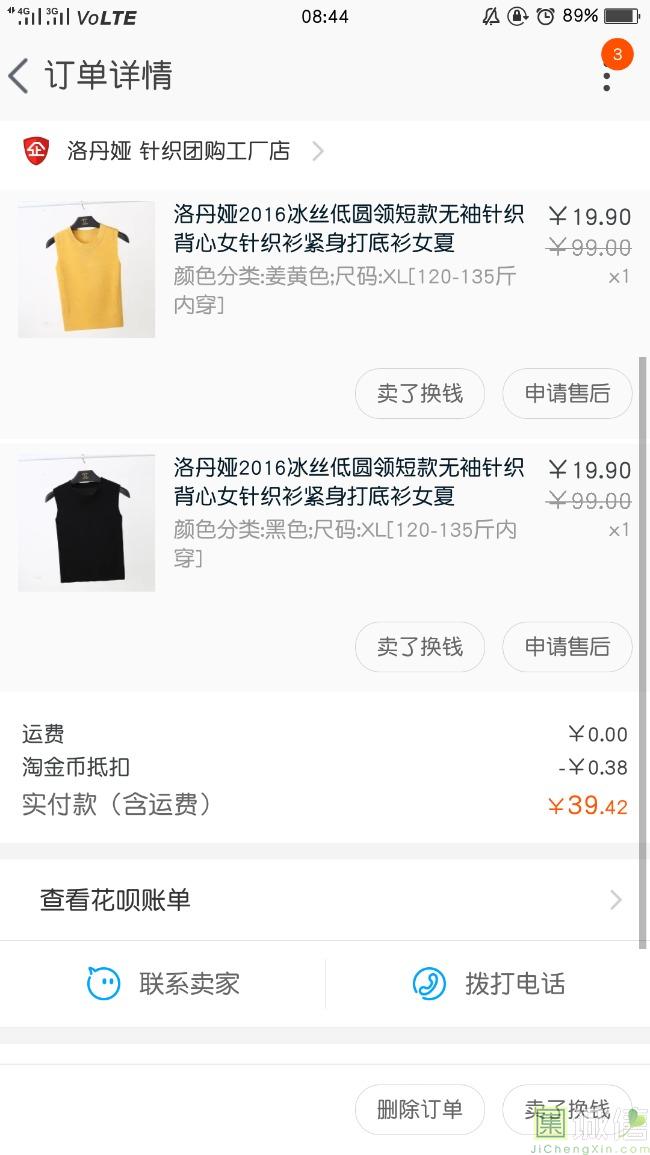Call the seller with 拨打电话
The height and width of the screenshot is (1155, 650).
pos(488,984)
